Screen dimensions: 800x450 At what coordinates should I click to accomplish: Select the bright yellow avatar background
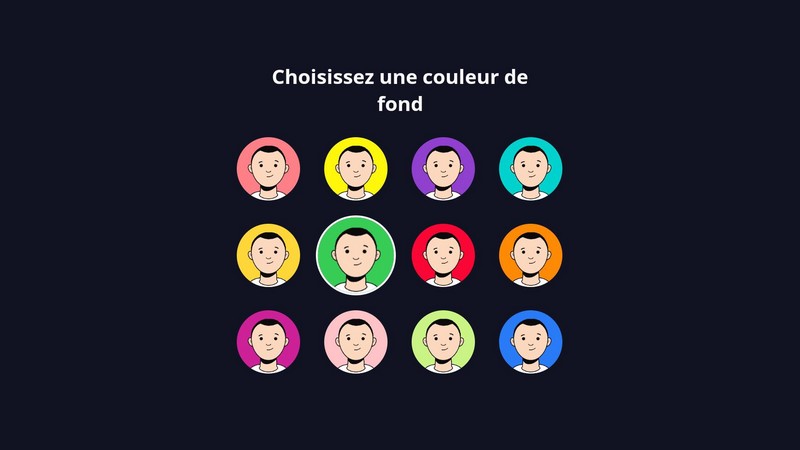click(356, 168)
